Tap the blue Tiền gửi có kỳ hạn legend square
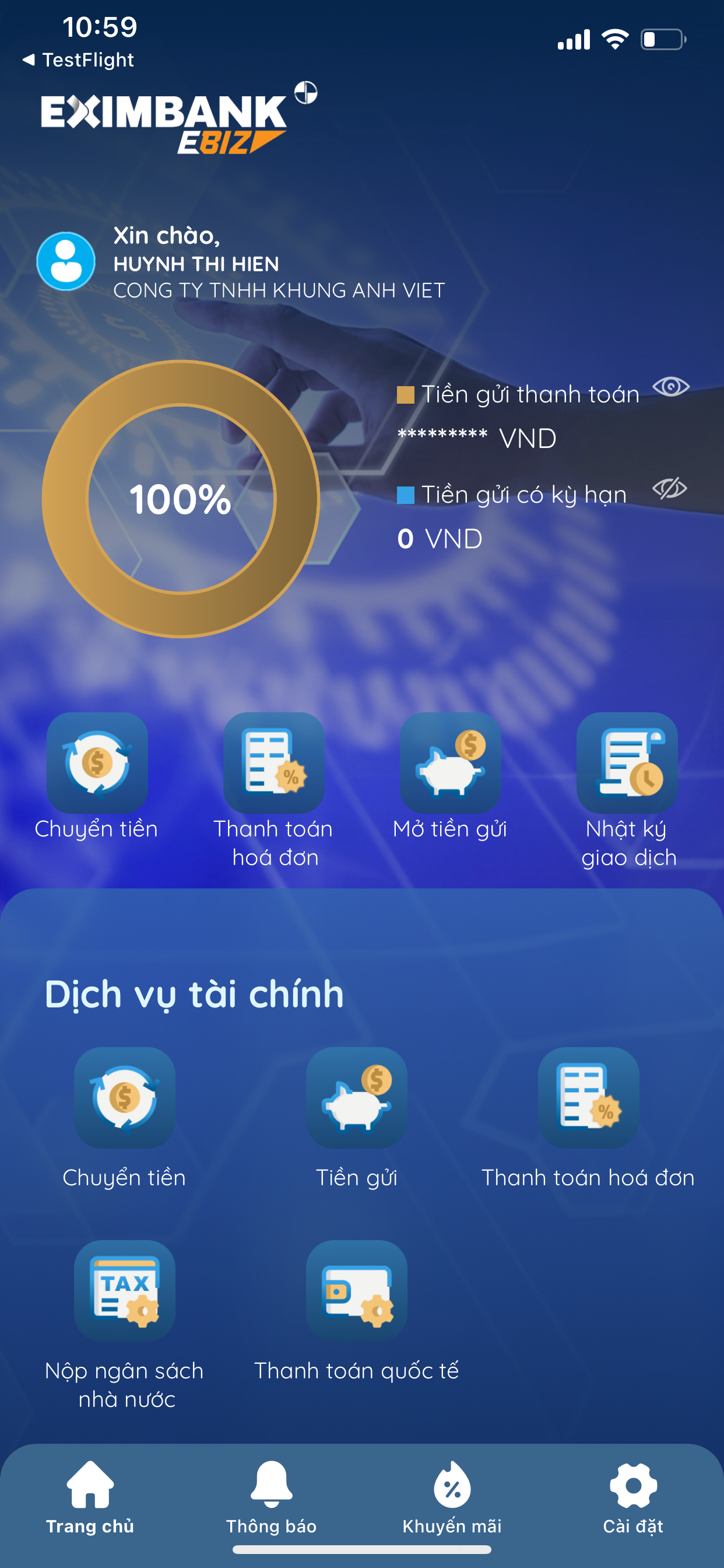Image resolution: width=724 pixels, height=1568 pixels. click(406, 494)
